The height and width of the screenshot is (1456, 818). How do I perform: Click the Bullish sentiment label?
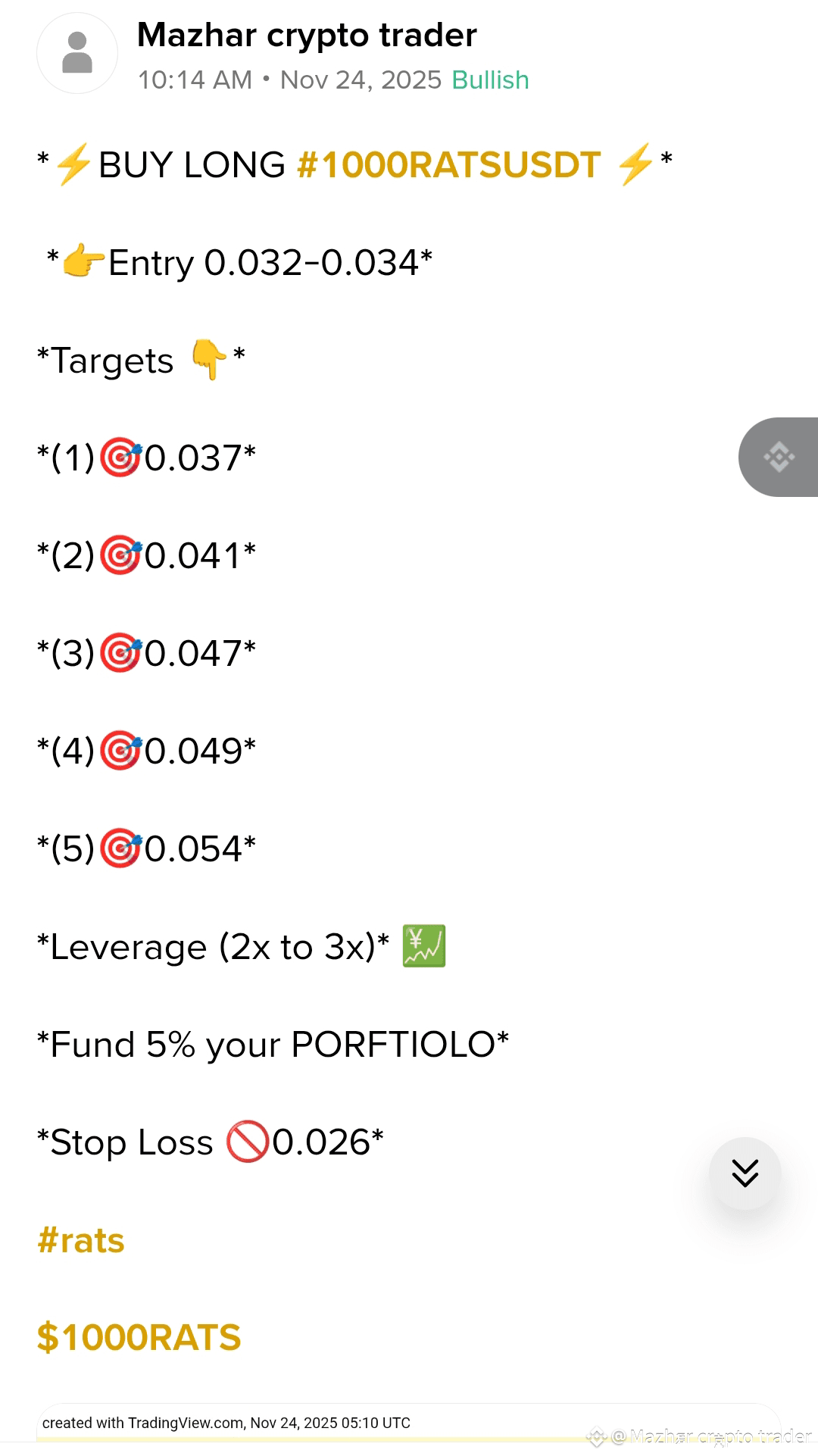coord(490,80)
